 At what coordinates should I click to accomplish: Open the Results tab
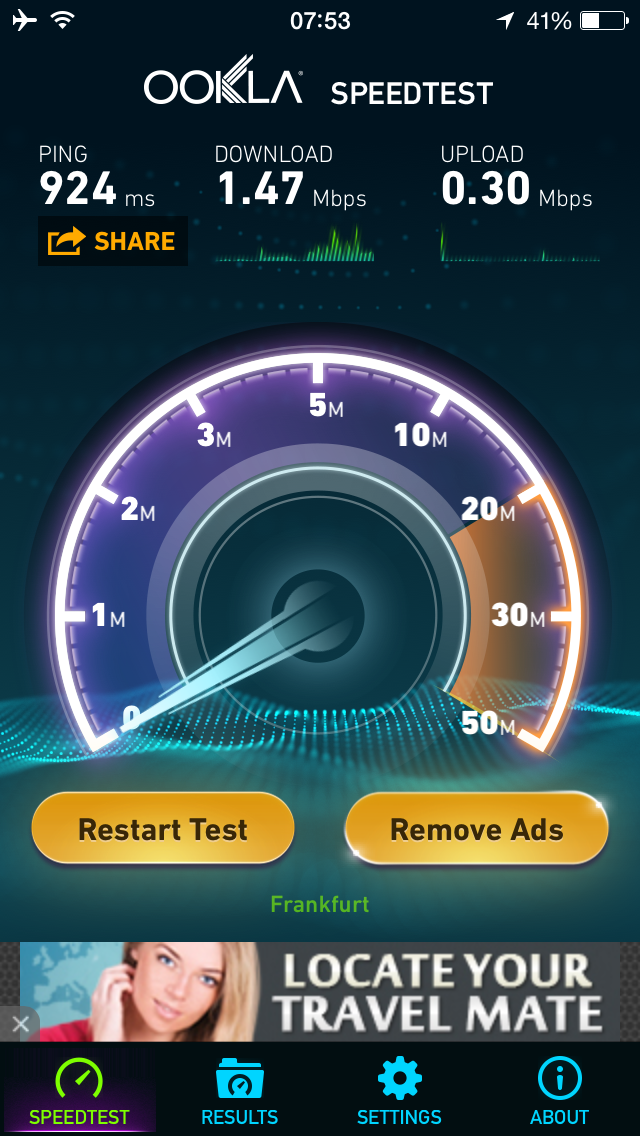click(x=239, y=1092)
